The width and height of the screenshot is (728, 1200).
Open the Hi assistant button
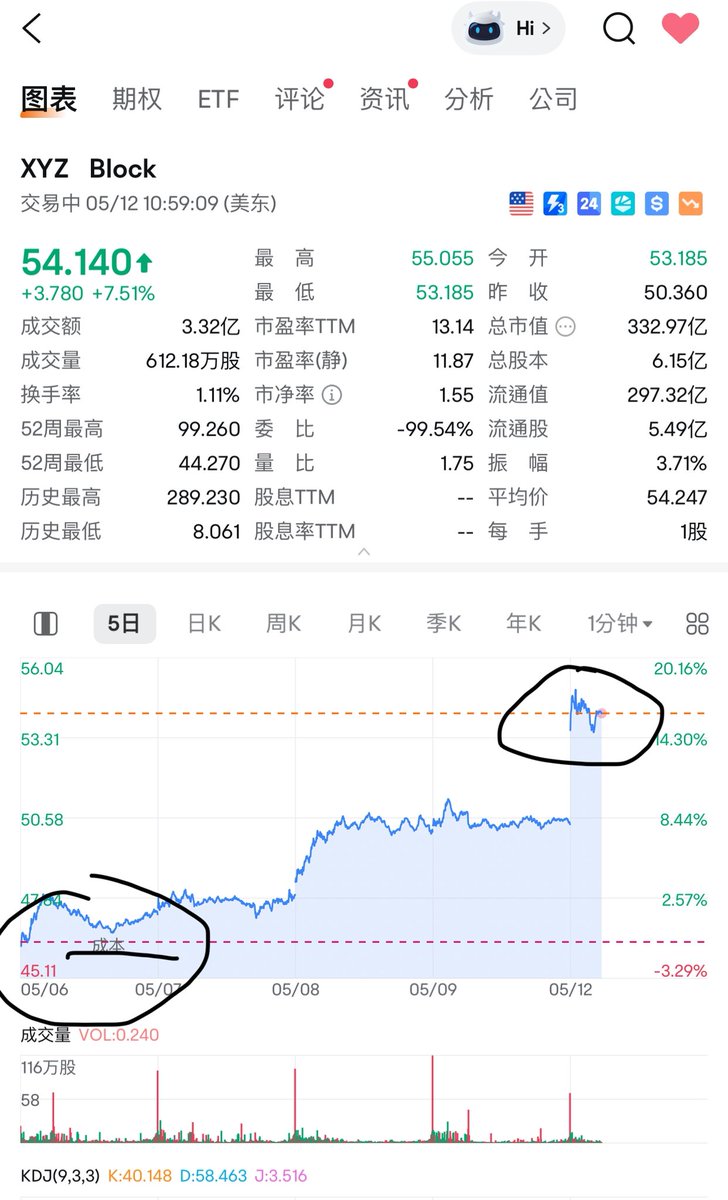[508, 28]
